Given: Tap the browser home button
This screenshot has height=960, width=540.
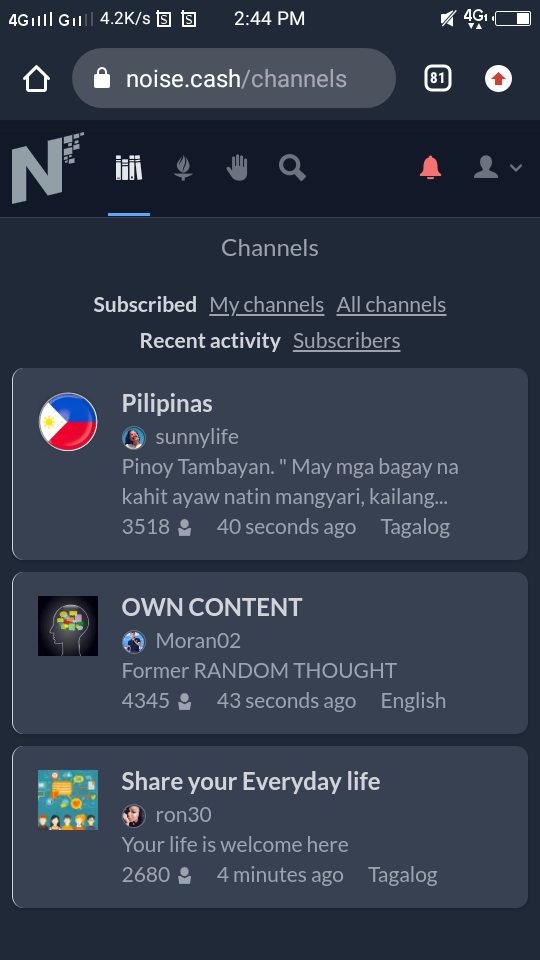Looking at the screenshot, I should (36, 78).
